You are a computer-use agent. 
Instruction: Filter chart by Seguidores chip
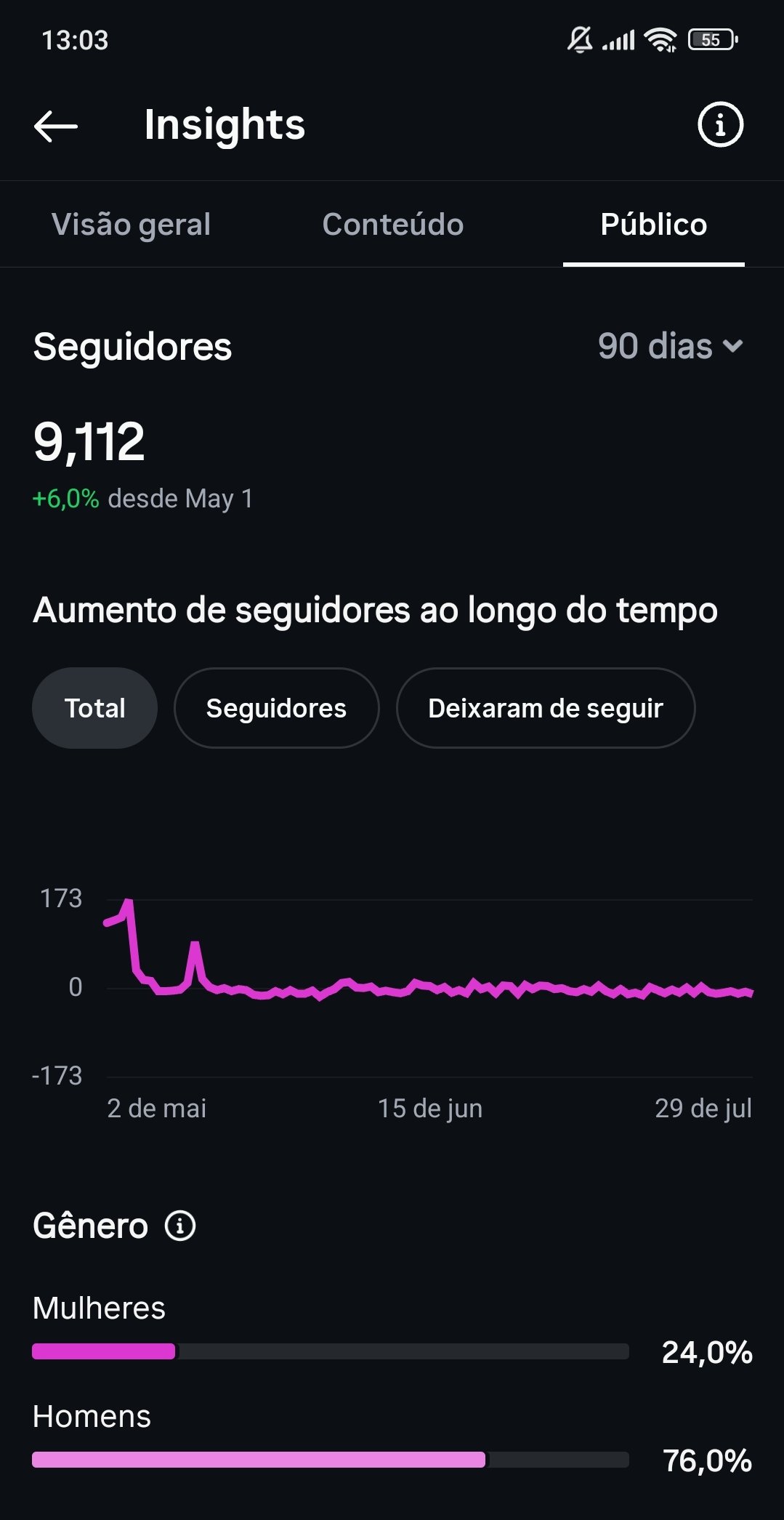pos(276,708)
